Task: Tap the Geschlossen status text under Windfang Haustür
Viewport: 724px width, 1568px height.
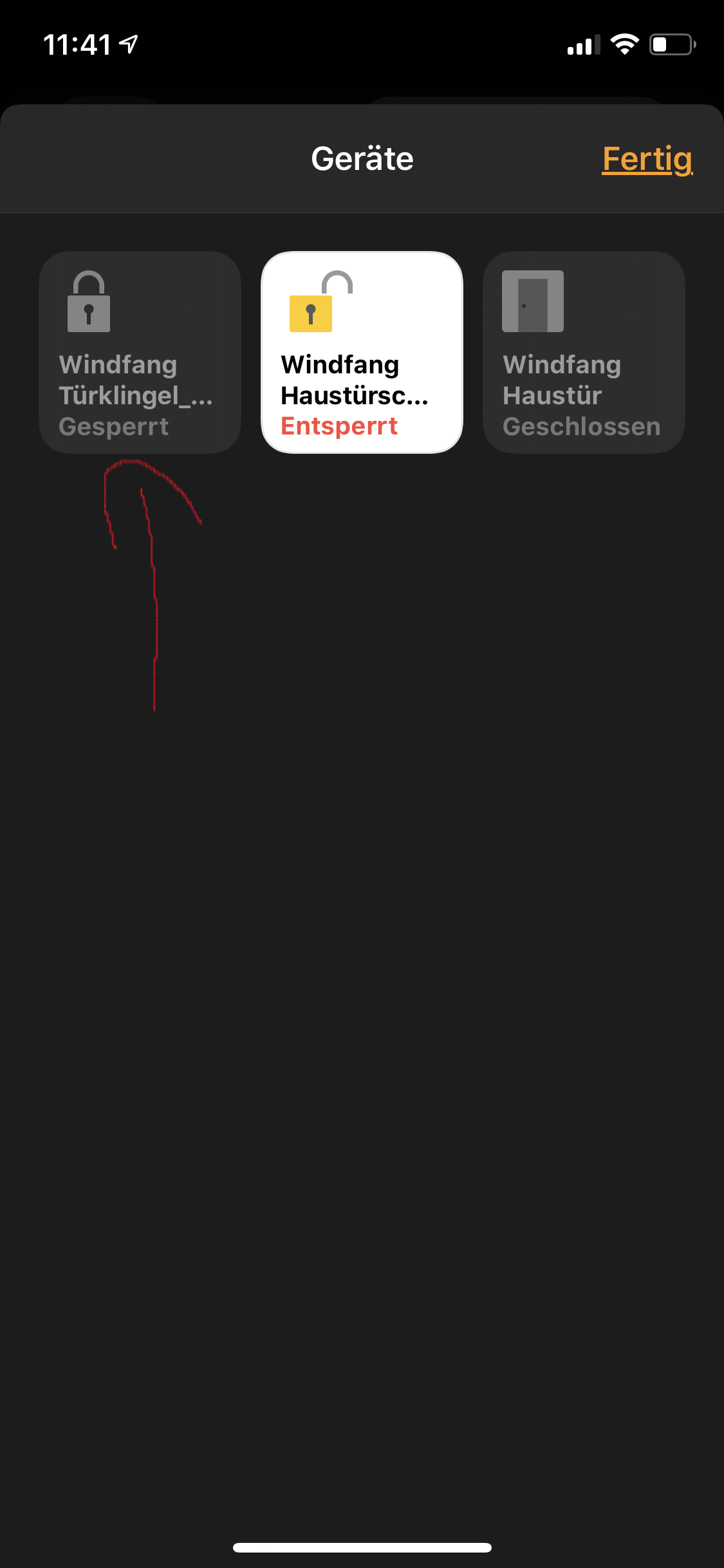Action: (581, 425)
